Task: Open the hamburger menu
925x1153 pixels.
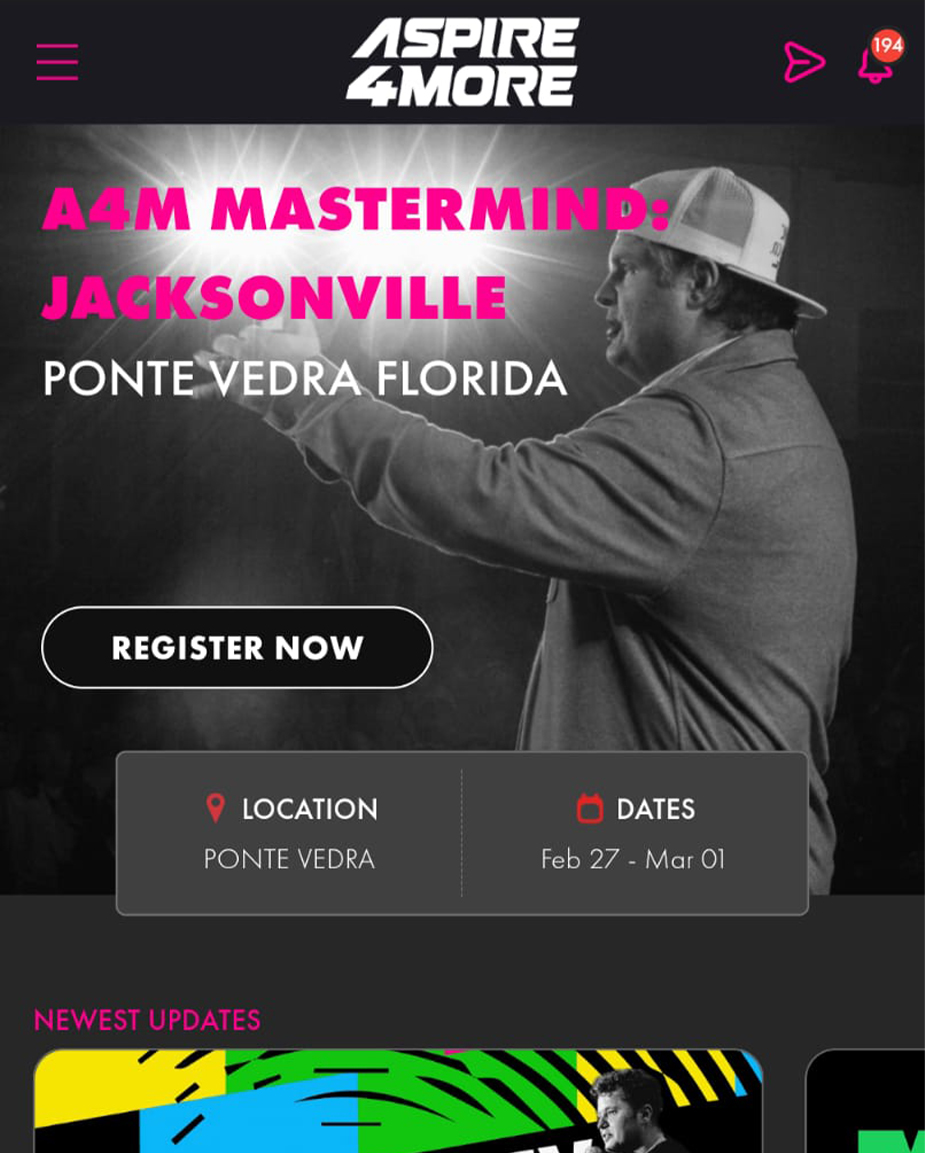Action: [x=57, y=62]
